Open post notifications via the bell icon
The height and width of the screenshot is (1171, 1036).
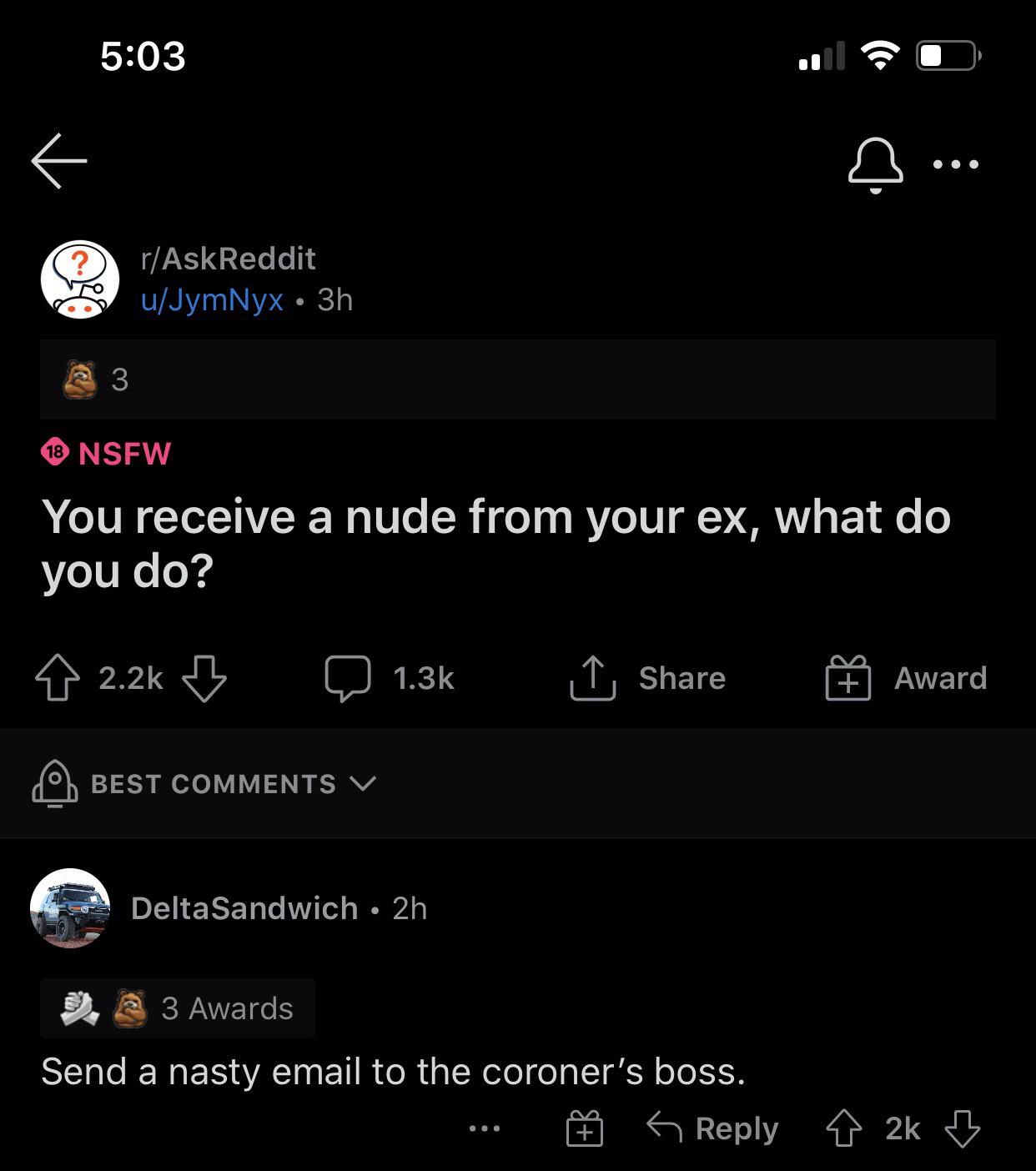pyautogui.click(x=874, y=163)
